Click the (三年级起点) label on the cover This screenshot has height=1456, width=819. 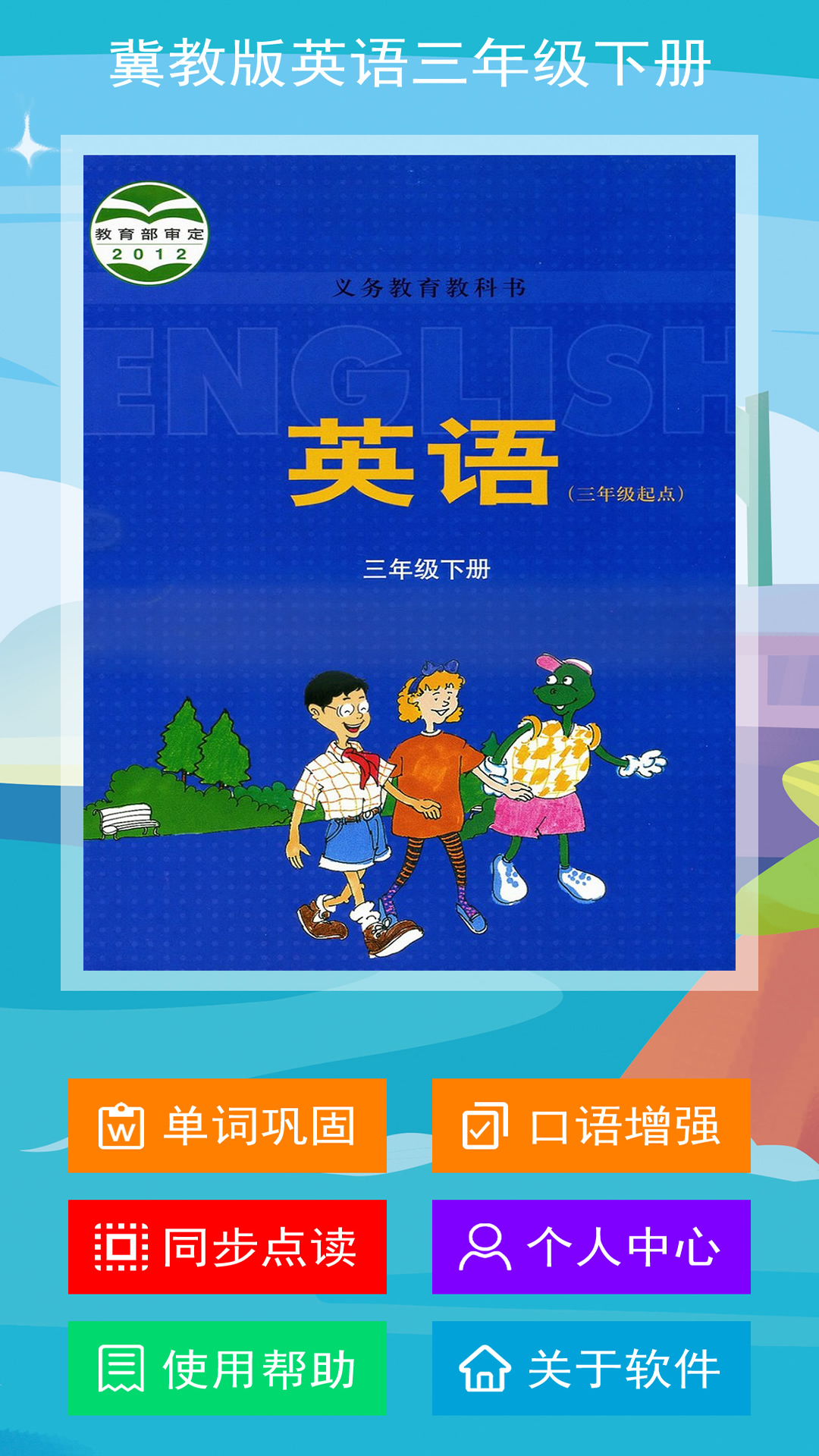point(623,493)
